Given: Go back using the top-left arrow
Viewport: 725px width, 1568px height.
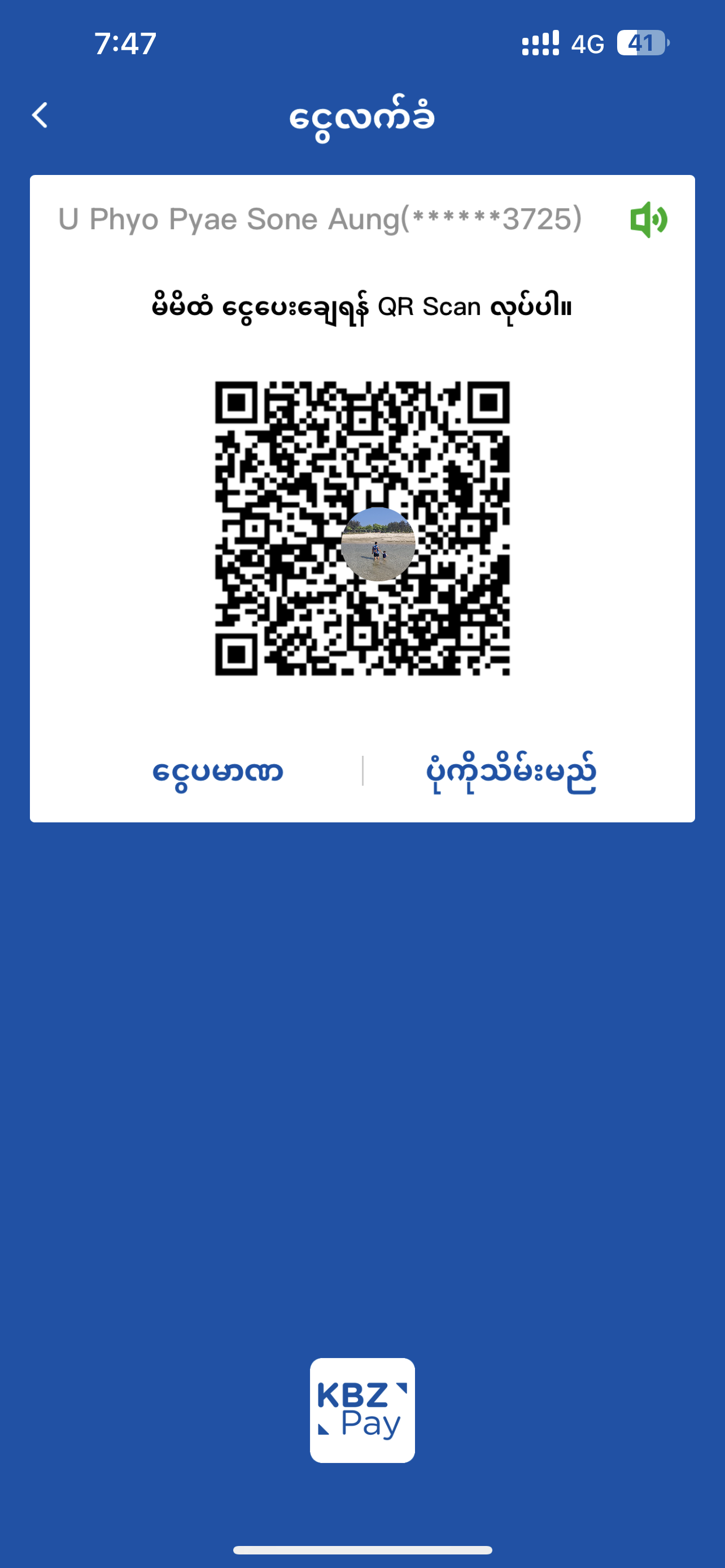Looking at the screenshot, I should 40,115.
